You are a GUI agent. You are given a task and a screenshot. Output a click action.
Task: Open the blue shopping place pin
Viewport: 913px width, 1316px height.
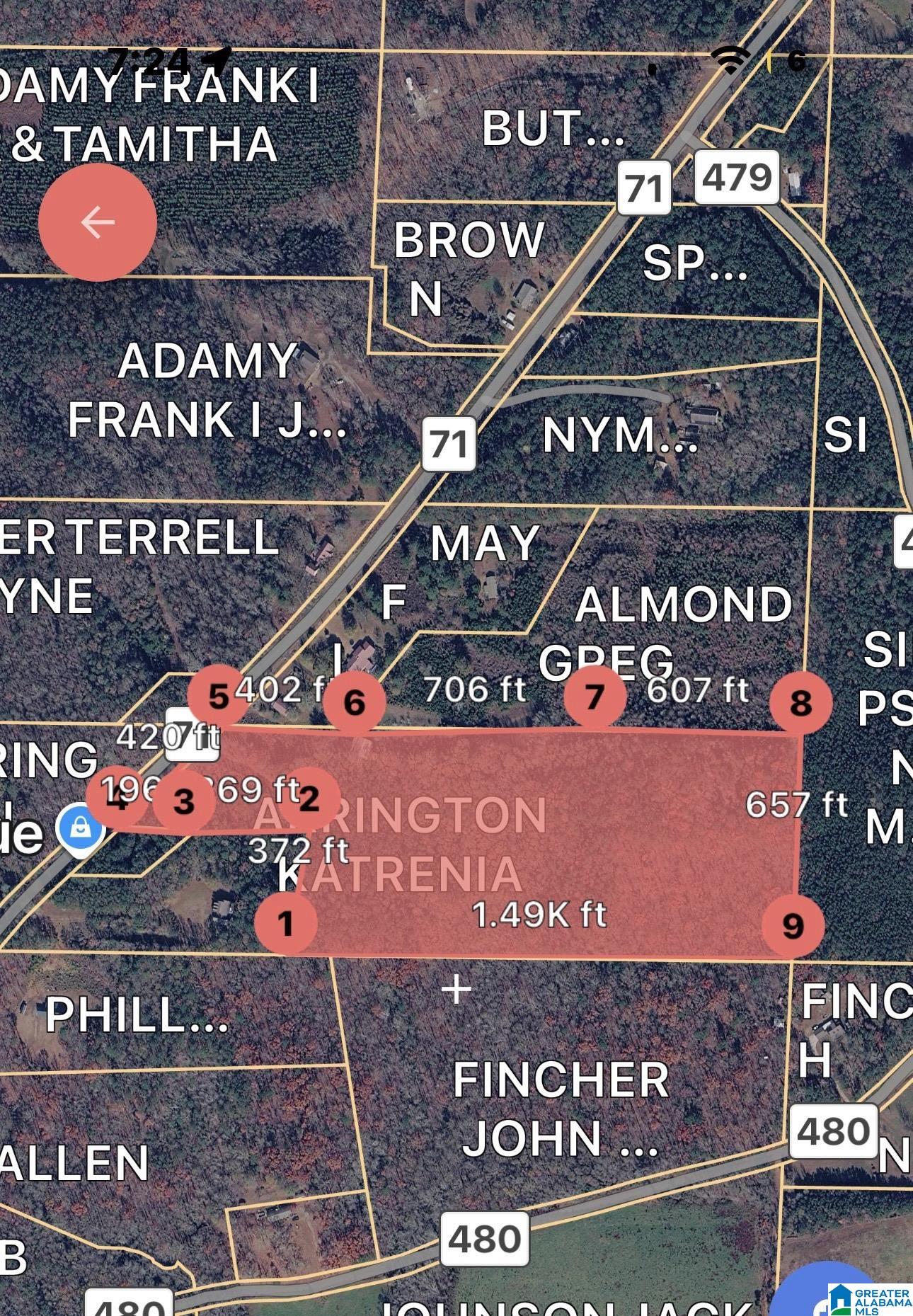(81, 828)
